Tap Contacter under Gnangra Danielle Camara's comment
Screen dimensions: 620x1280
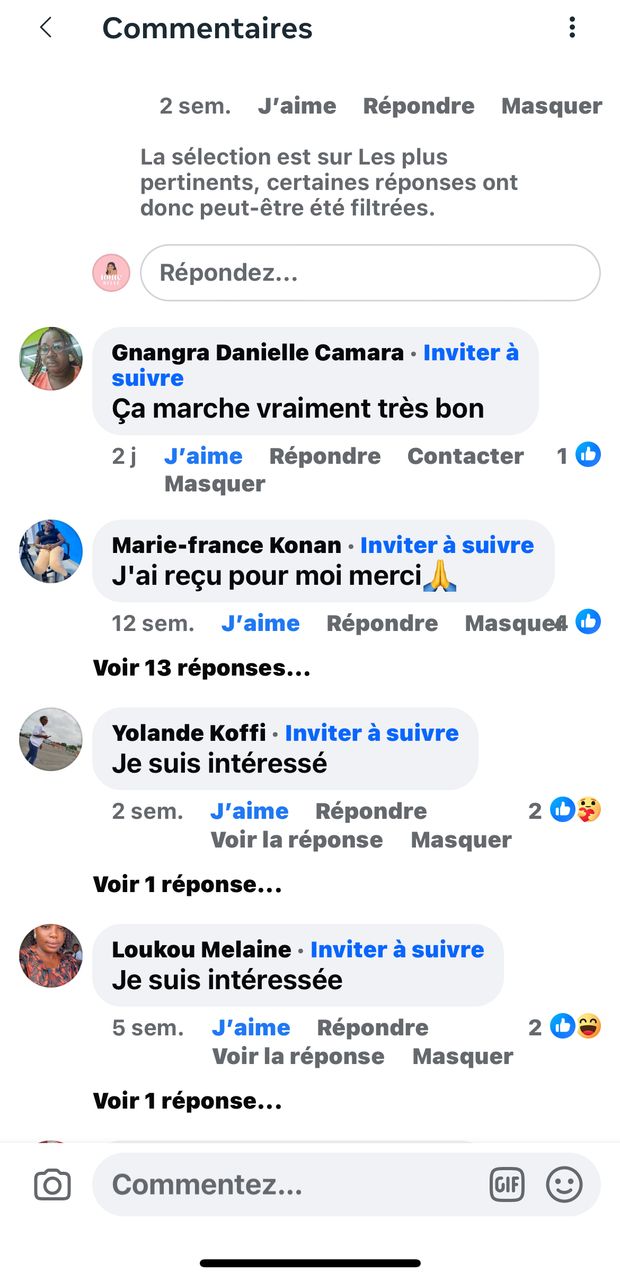point(465,456)
